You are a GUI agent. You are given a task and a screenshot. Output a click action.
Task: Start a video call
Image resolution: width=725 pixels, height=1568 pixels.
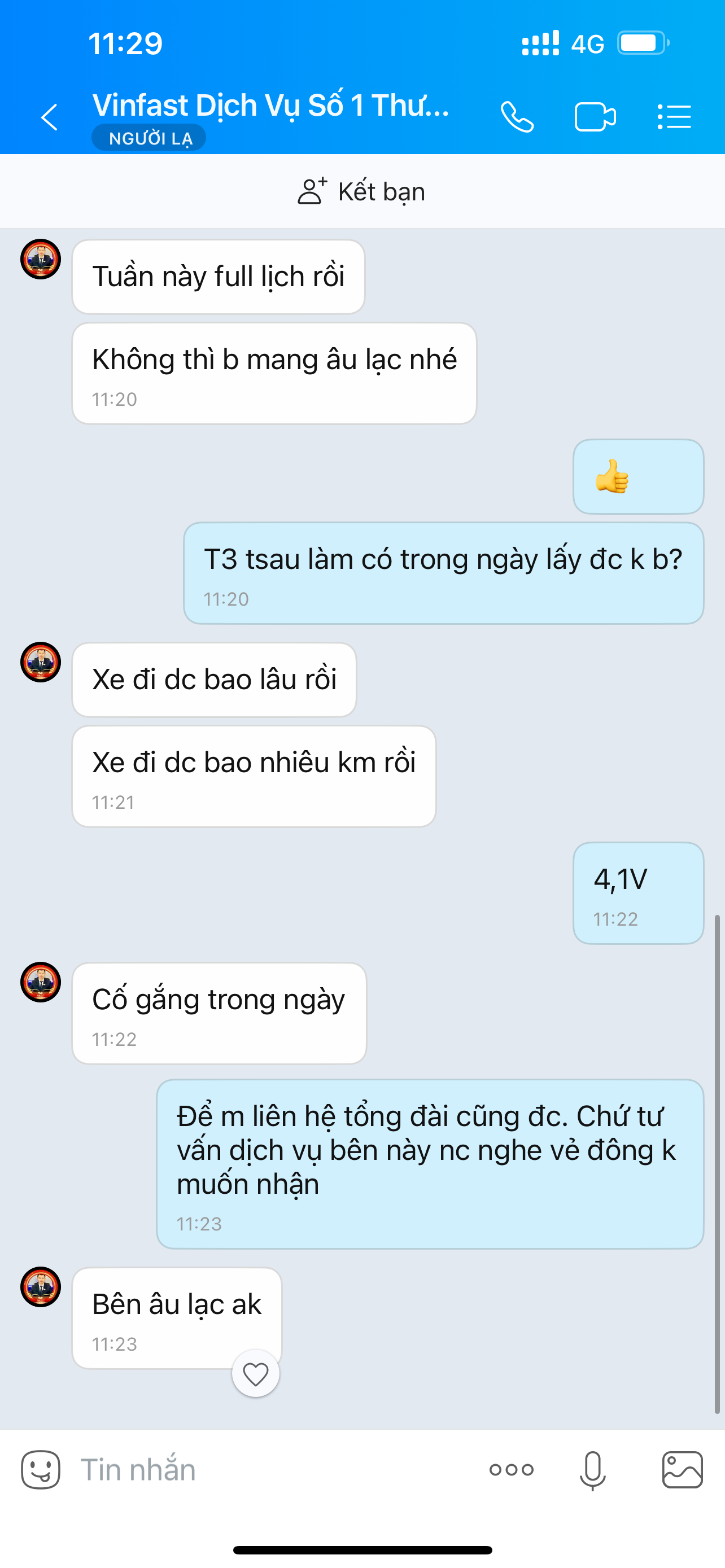click(595, 117)
